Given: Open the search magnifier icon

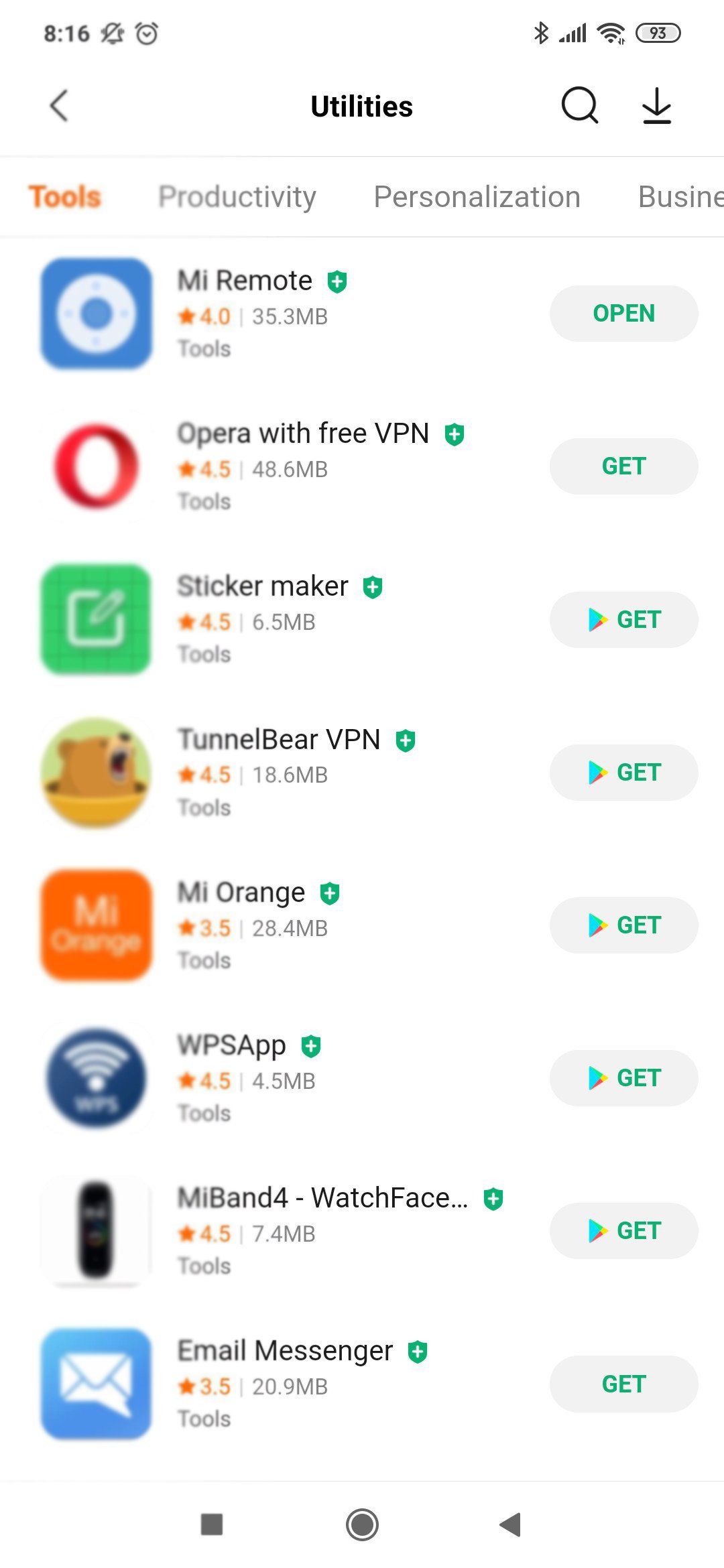Looking at the screenshot, I should (579, 105).
